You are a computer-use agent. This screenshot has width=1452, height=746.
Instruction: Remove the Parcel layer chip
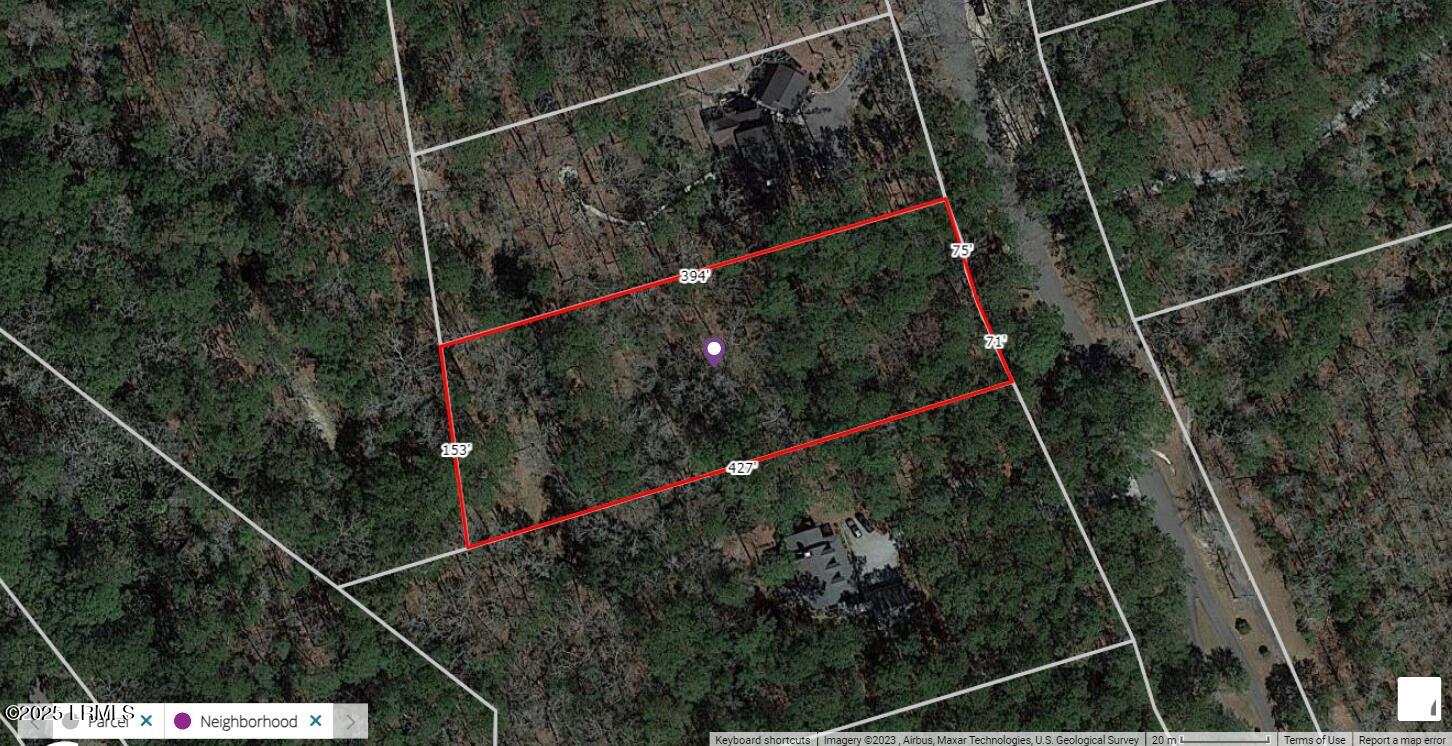point(146,721)
